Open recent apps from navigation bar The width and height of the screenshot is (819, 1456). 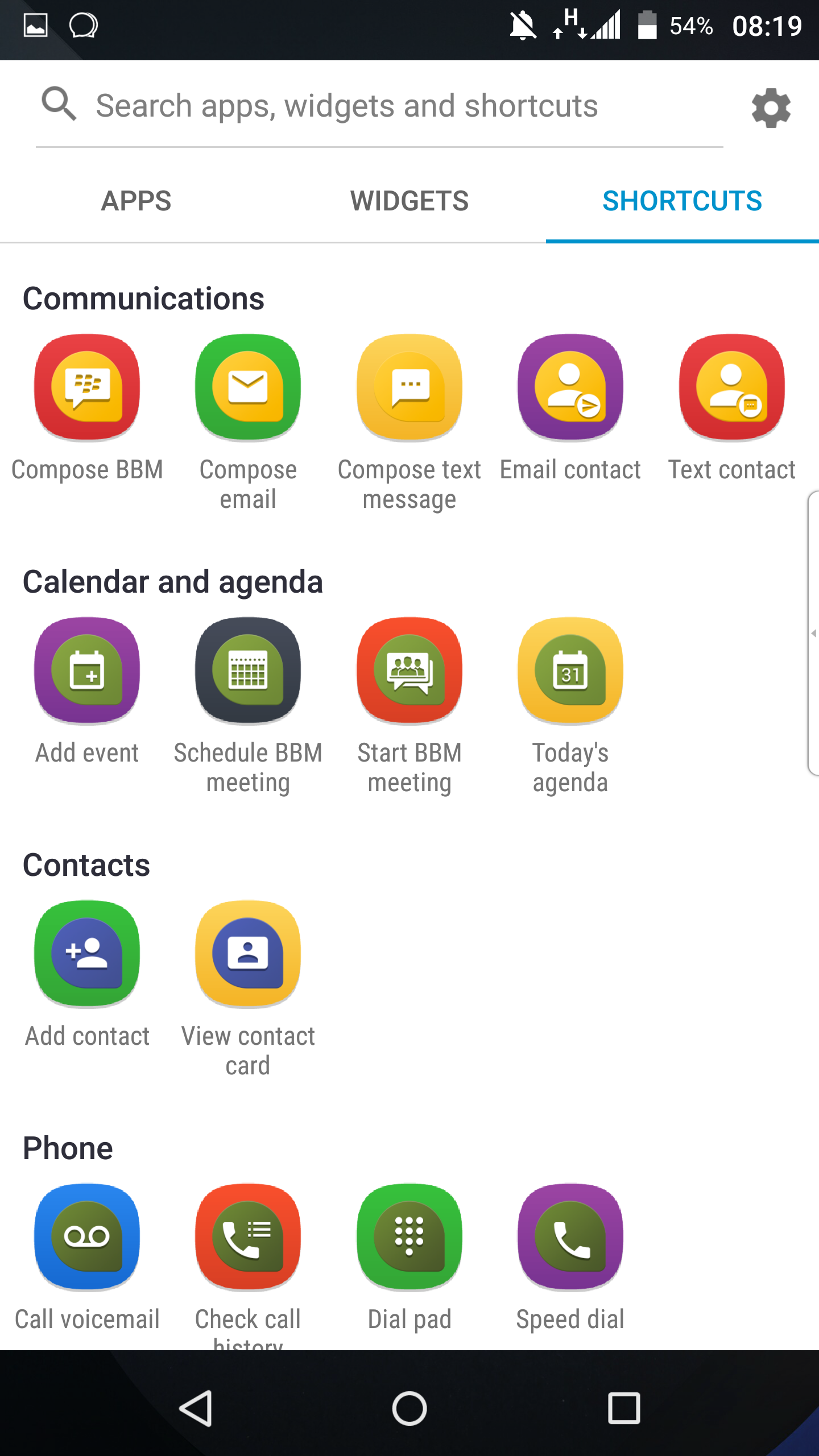click(x=624, y=1408)
